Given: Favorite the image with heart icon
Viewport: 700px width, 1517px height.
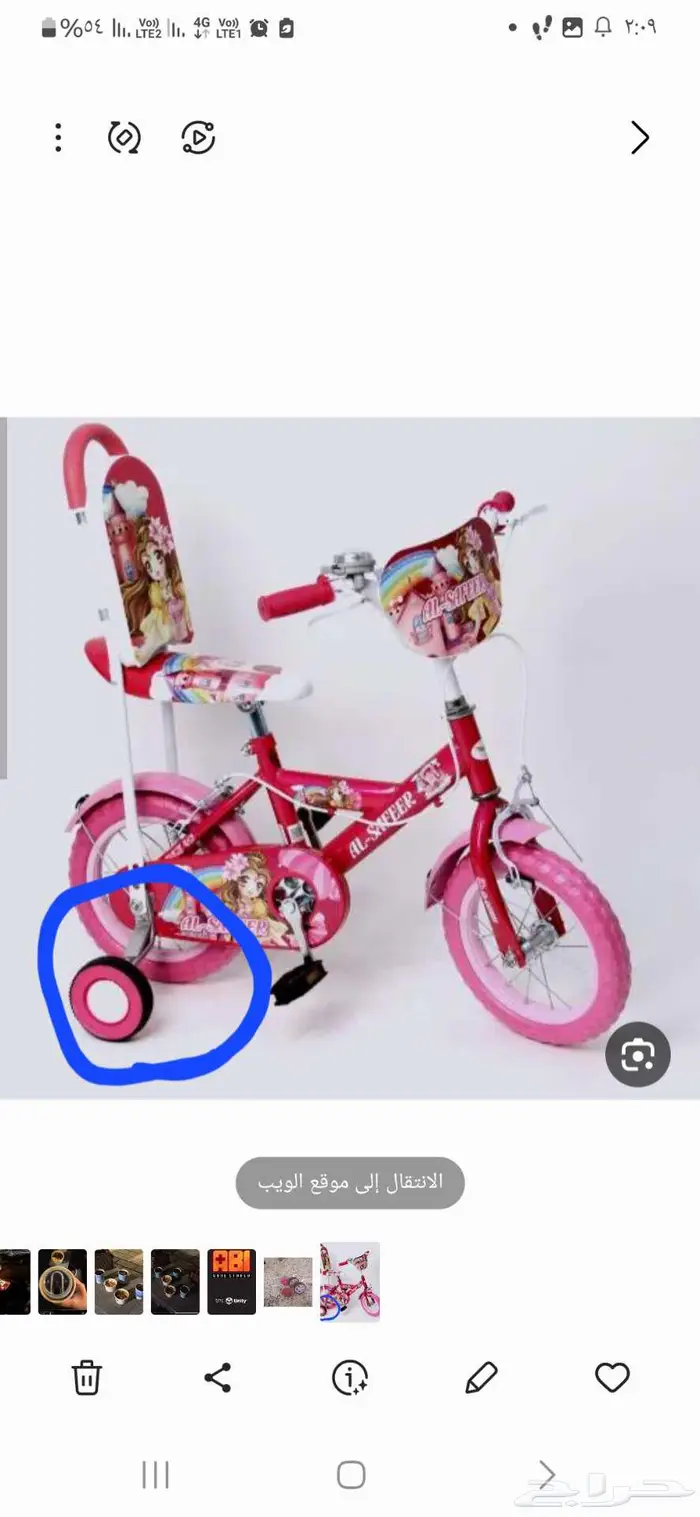Looking at the screenshot, I should click(612, 1377).
